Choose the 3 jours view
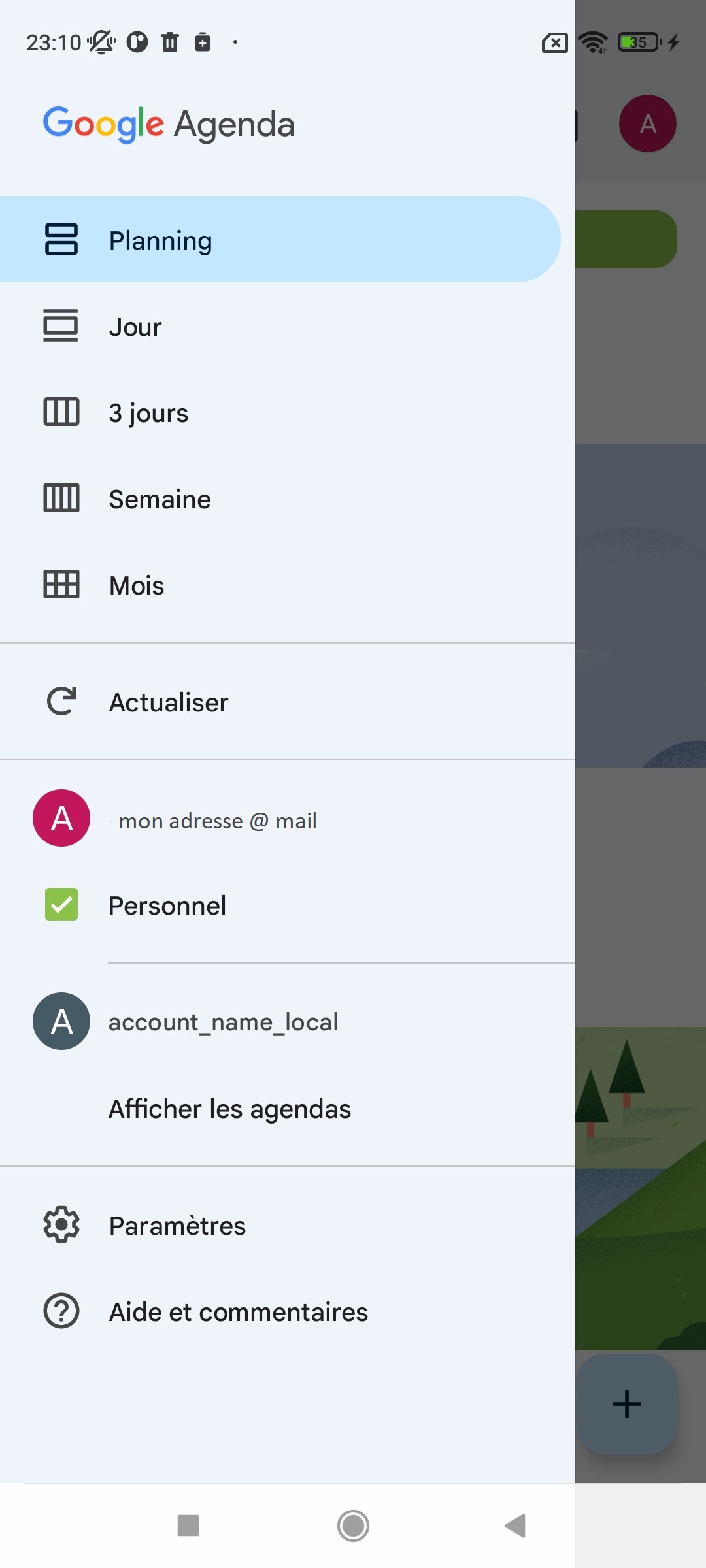The width and height of the screenshot is (706, 1568). 288,413
